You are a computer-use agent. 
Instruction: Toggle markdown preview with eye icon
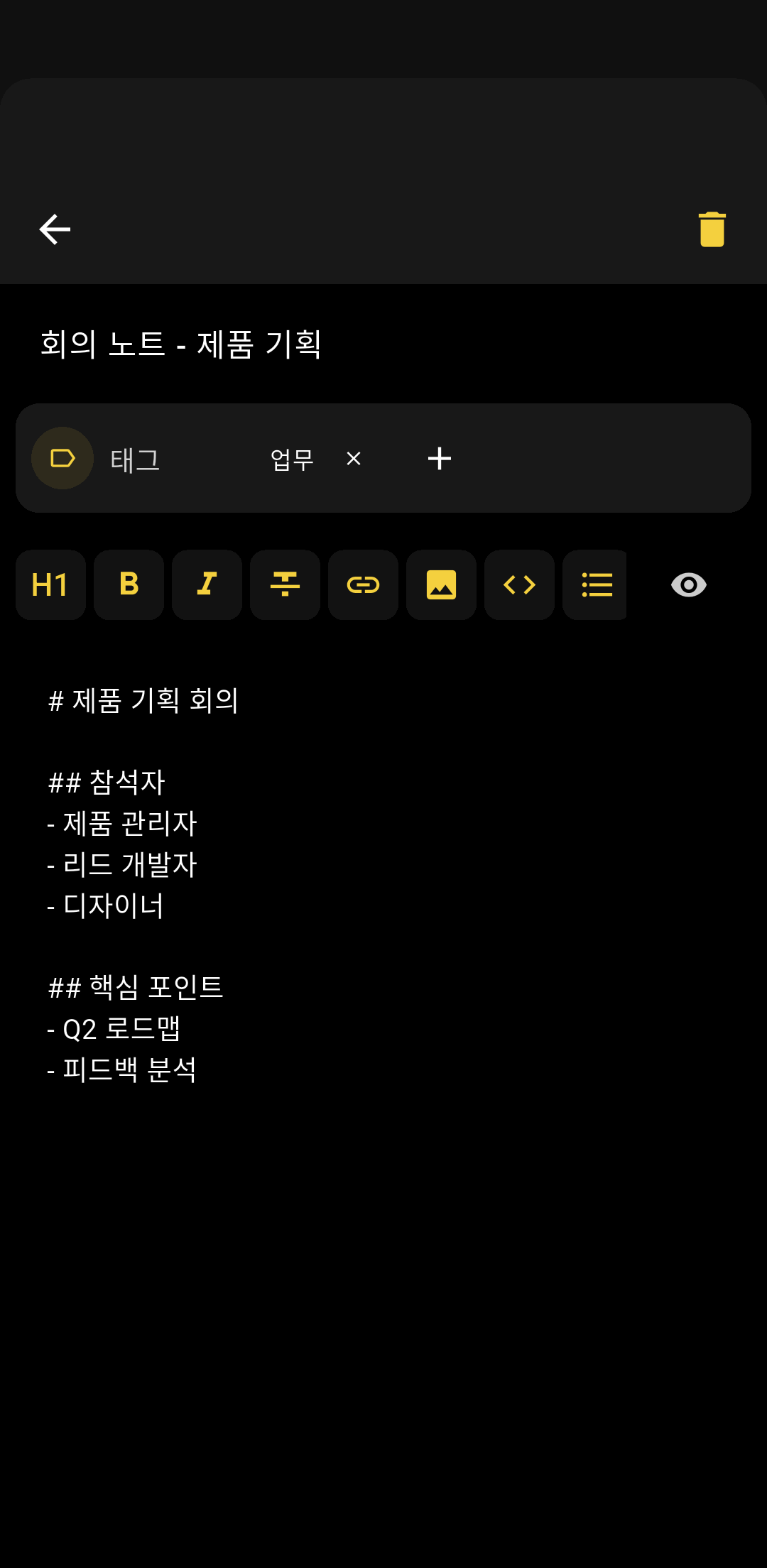(x=688, y=585)
